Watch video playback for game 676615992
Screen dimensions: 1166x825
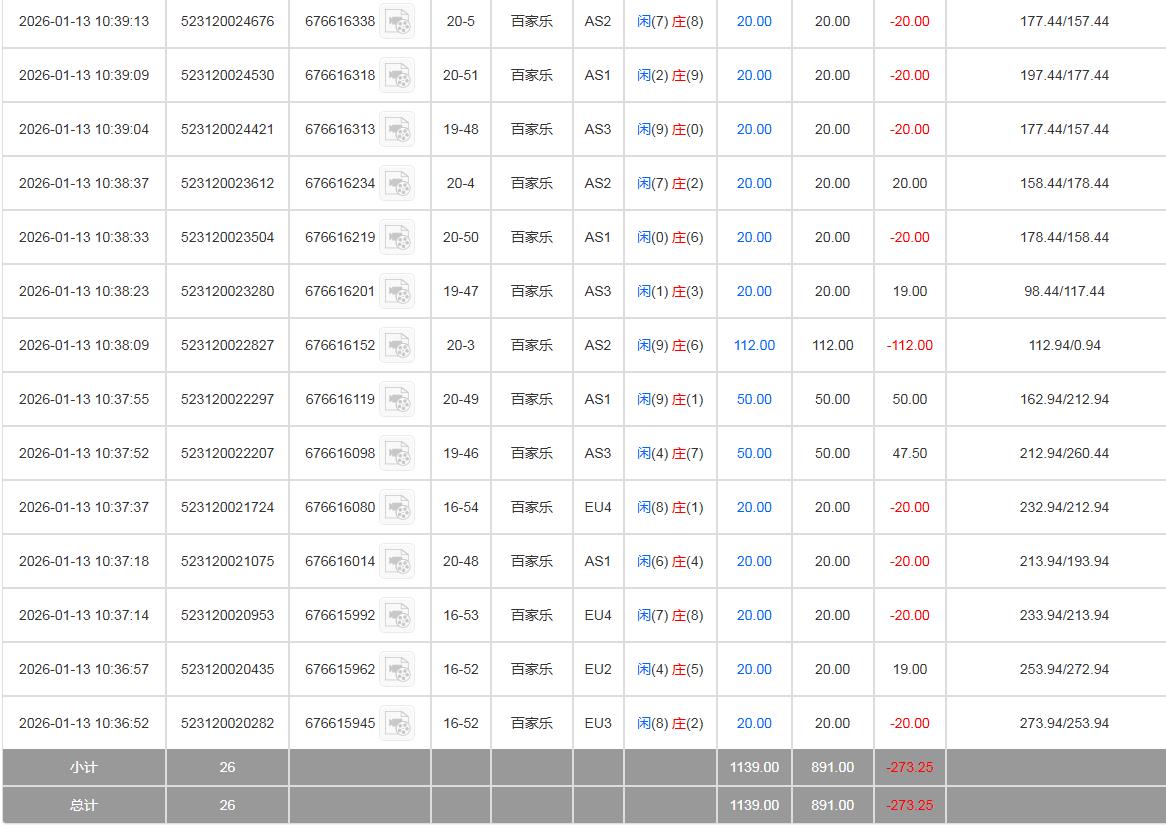(398, 615)
